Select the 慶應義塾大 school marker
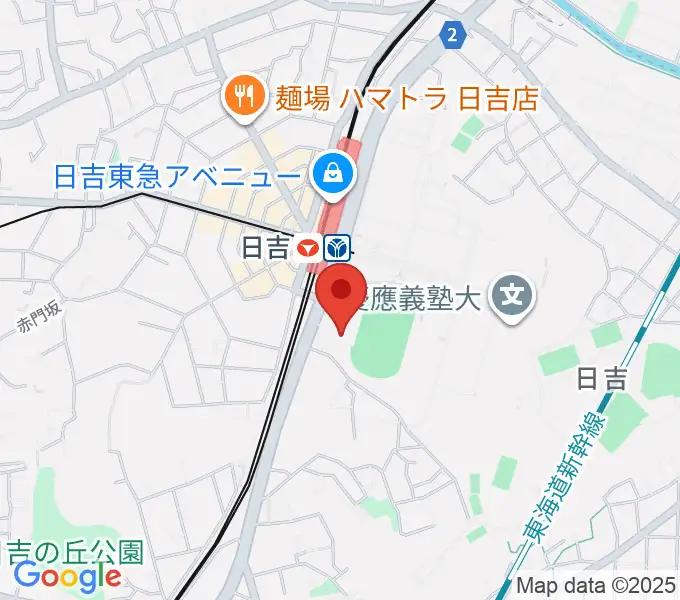The image size is (680, 600). tap(514, 296)
